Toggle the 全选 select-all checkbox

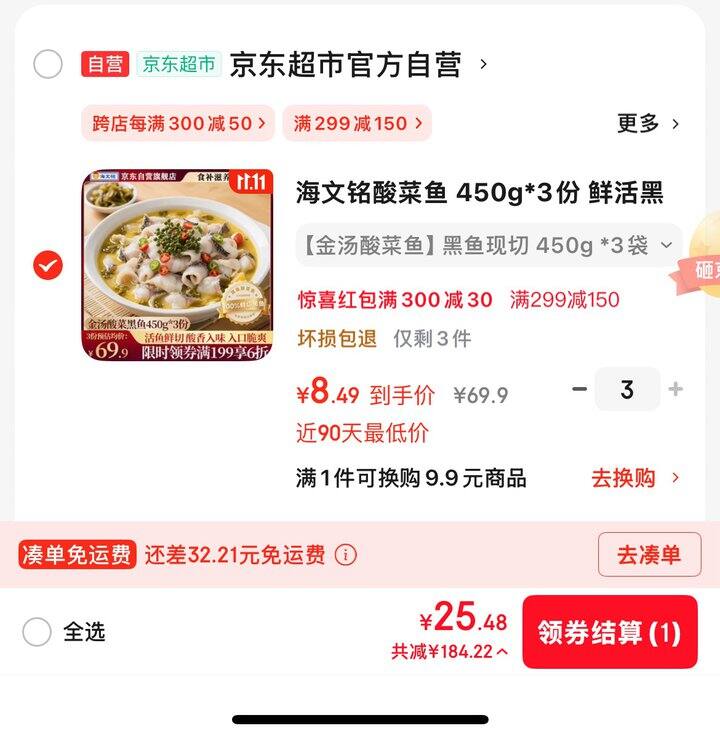pyautogui.click(x=37, y=632)
